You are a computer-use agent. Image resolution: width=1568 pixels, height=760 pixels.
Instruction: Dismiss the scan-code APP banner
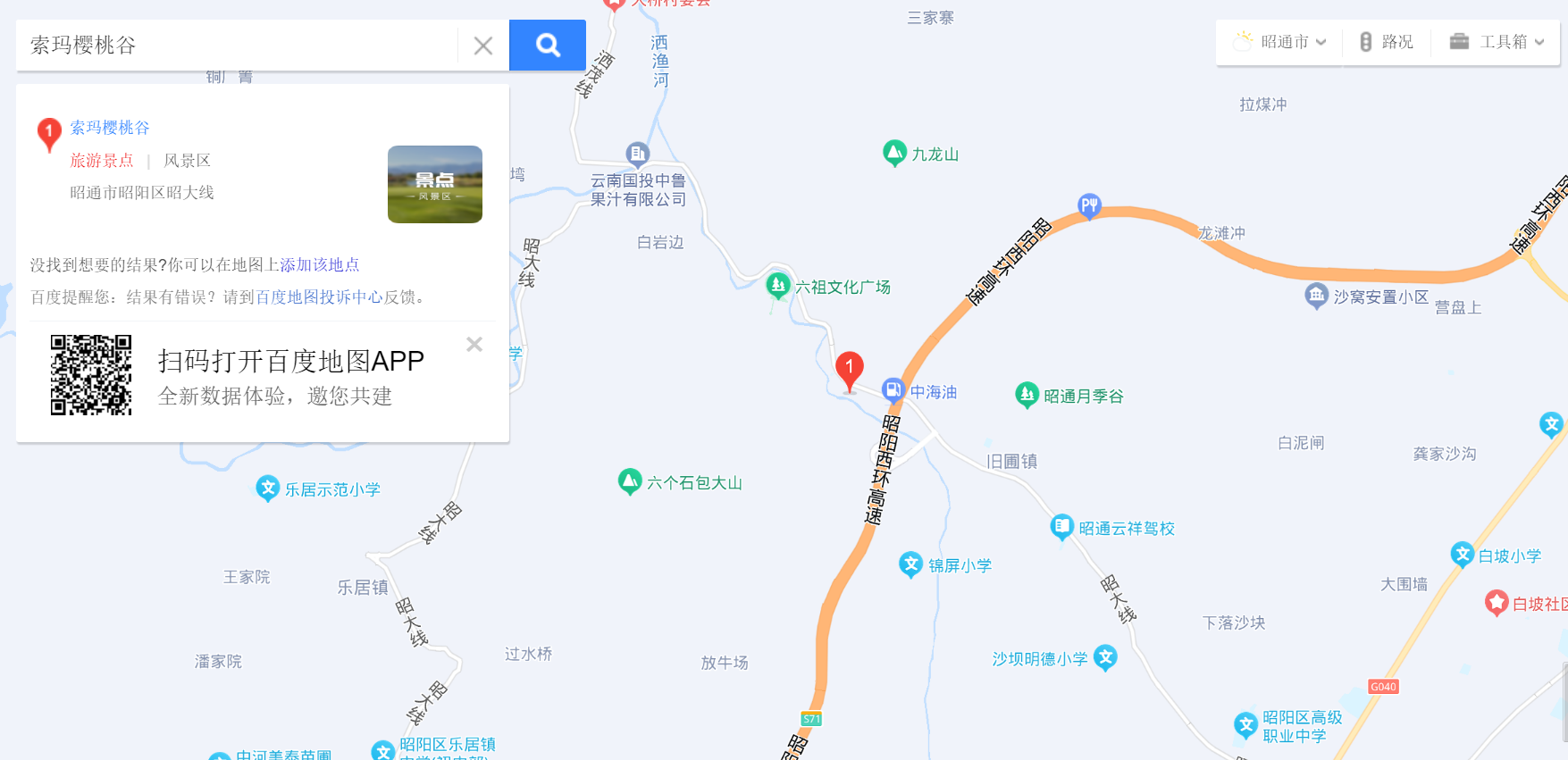pyautogui.click(x=474, y=345)
